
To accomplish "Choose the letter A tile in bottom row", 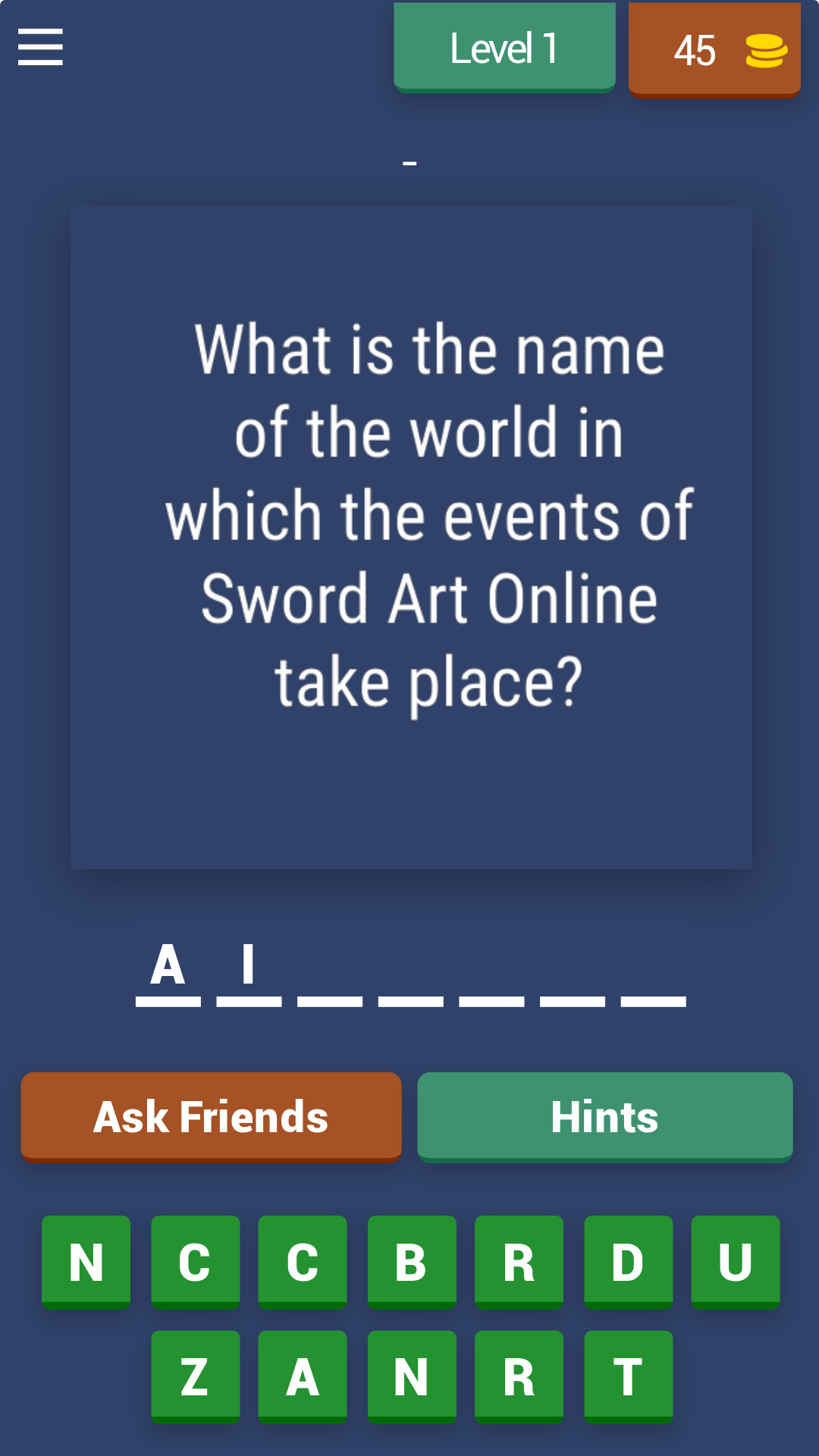I will (302, 1376).
